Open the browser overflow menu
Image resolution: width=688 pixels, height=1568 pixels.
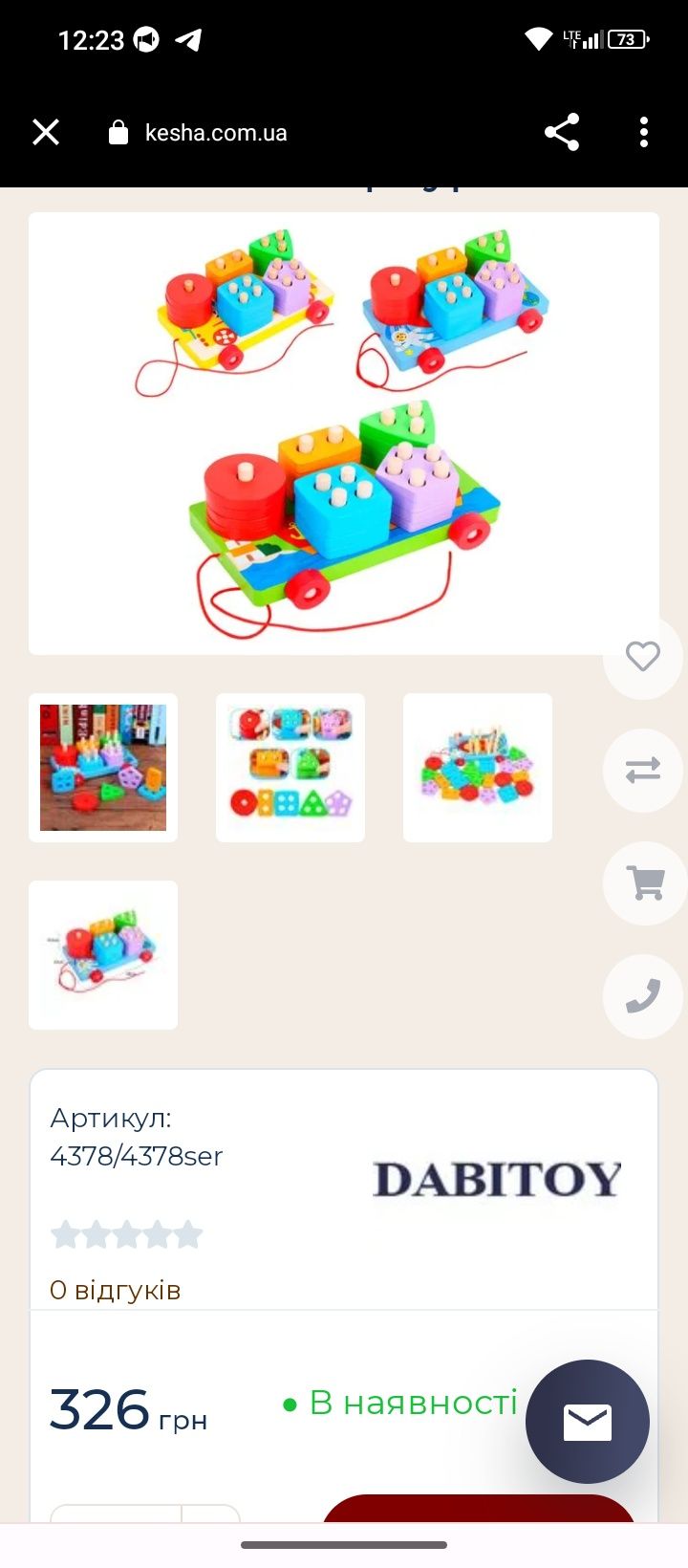point(644,132)
